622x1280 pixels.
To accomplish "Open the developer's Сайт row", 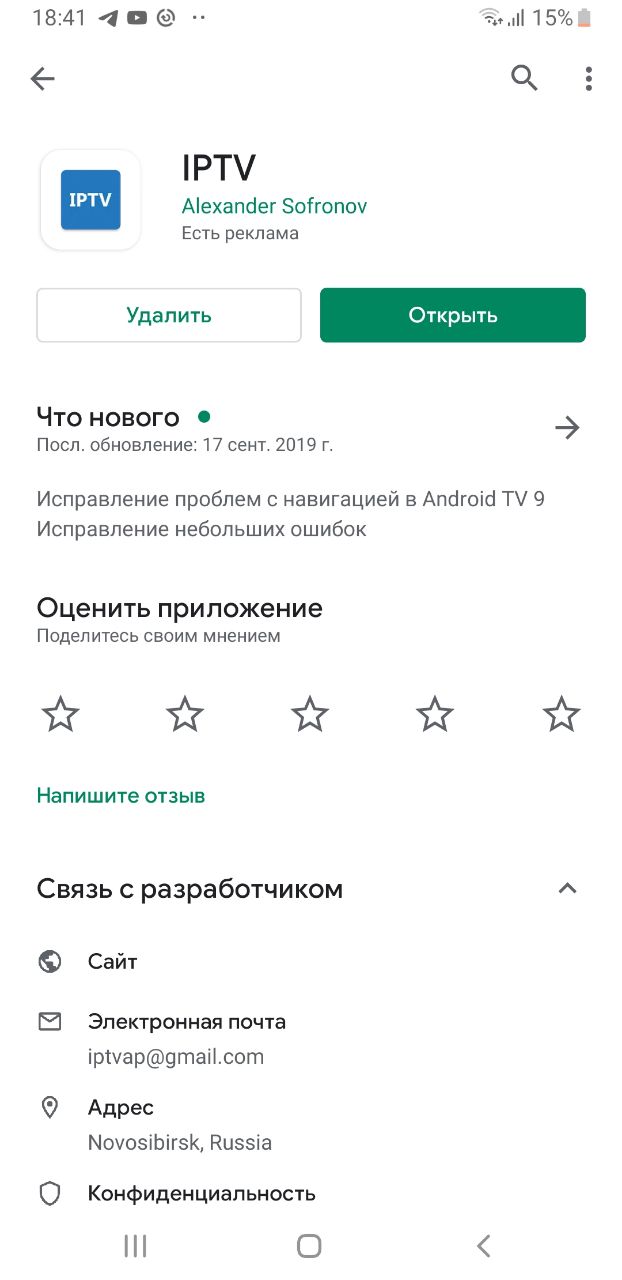I will [x=311, y=962].
